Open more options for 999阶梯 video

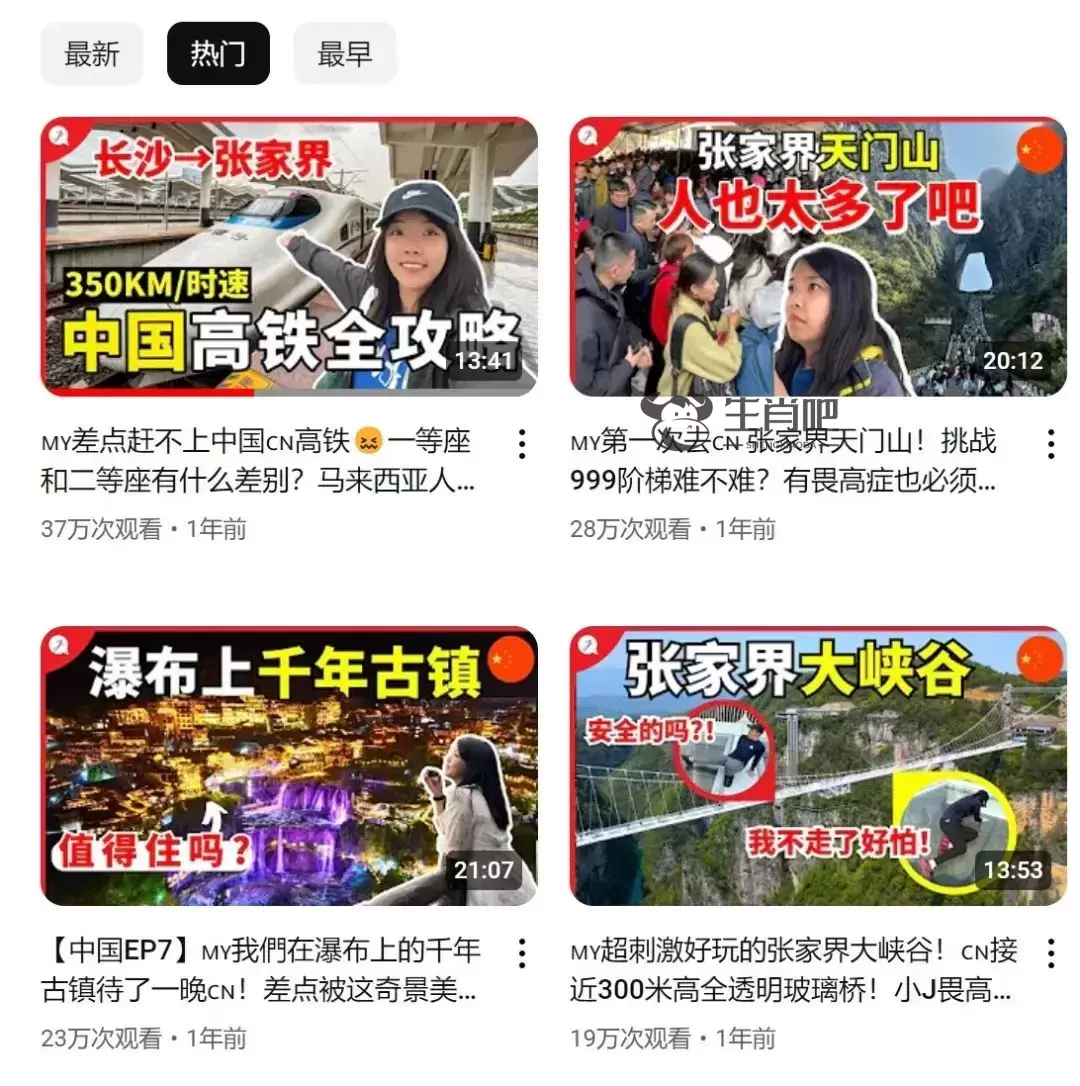pyautogui.click(x=1050, y=444)
